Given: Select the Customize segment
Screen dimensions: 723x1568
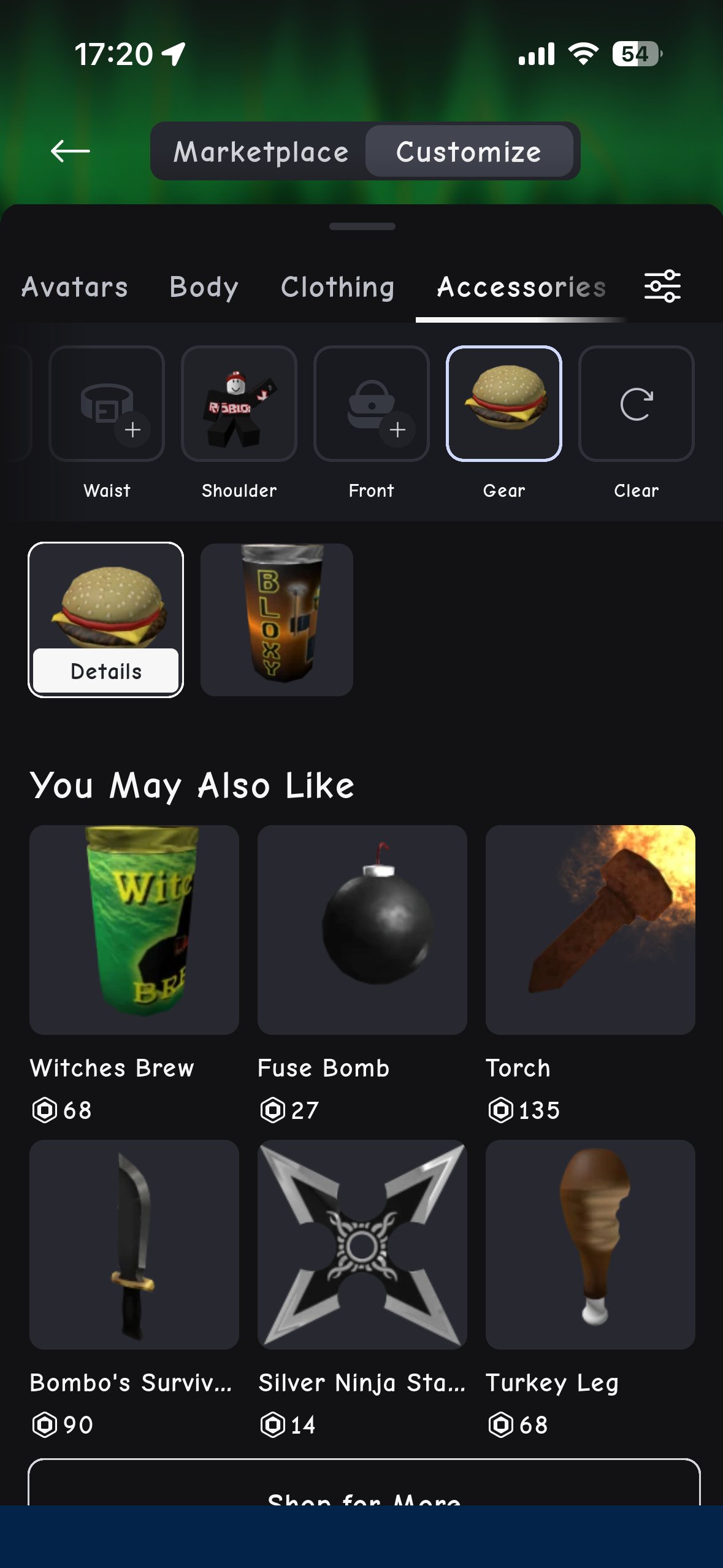Looking at the screenshot, I should click(469, 152).
